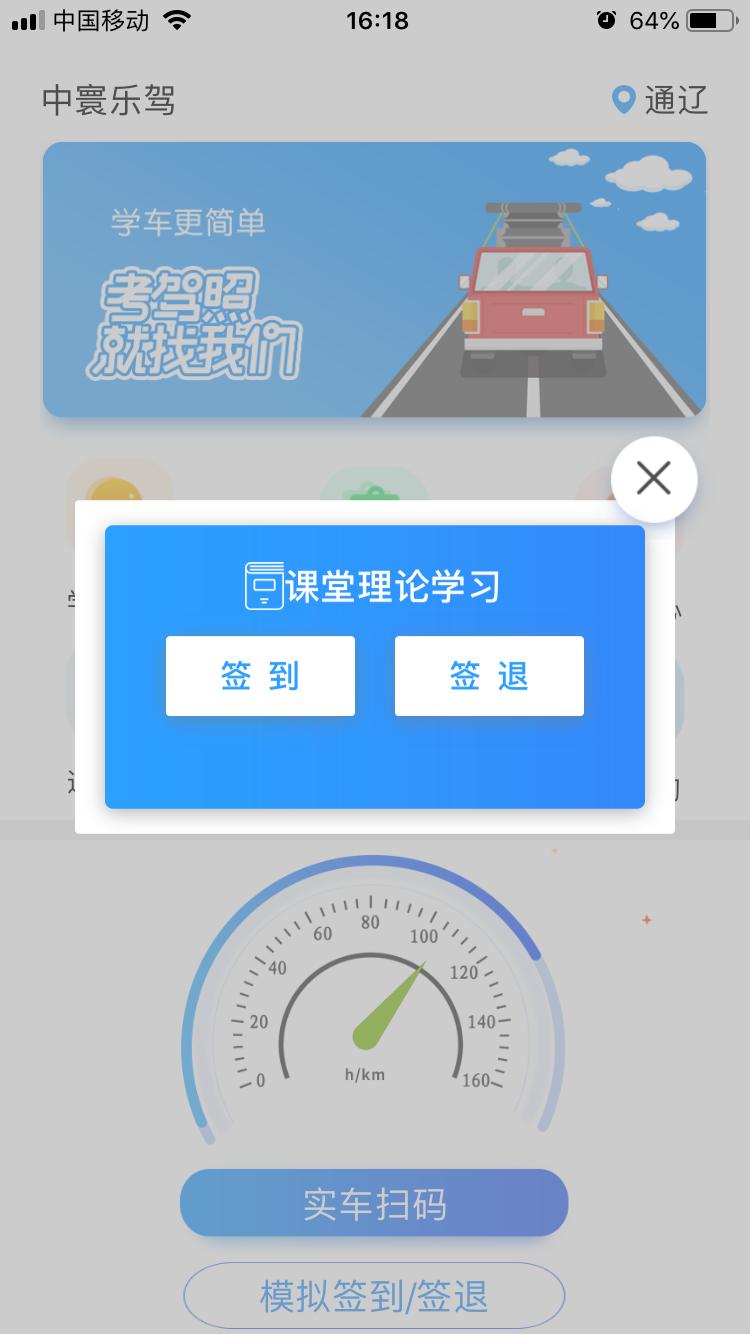Open the 通辽 location selector

661,100
